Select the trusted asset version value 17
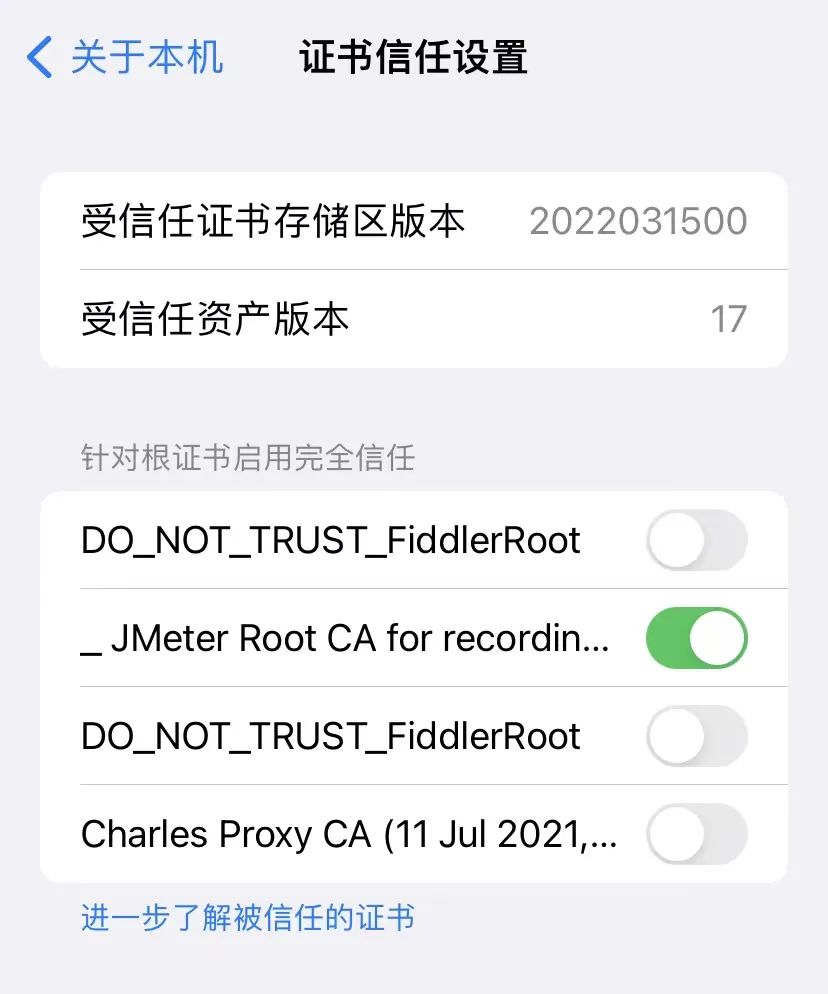The image size is (828, 994). coord(729,319)
